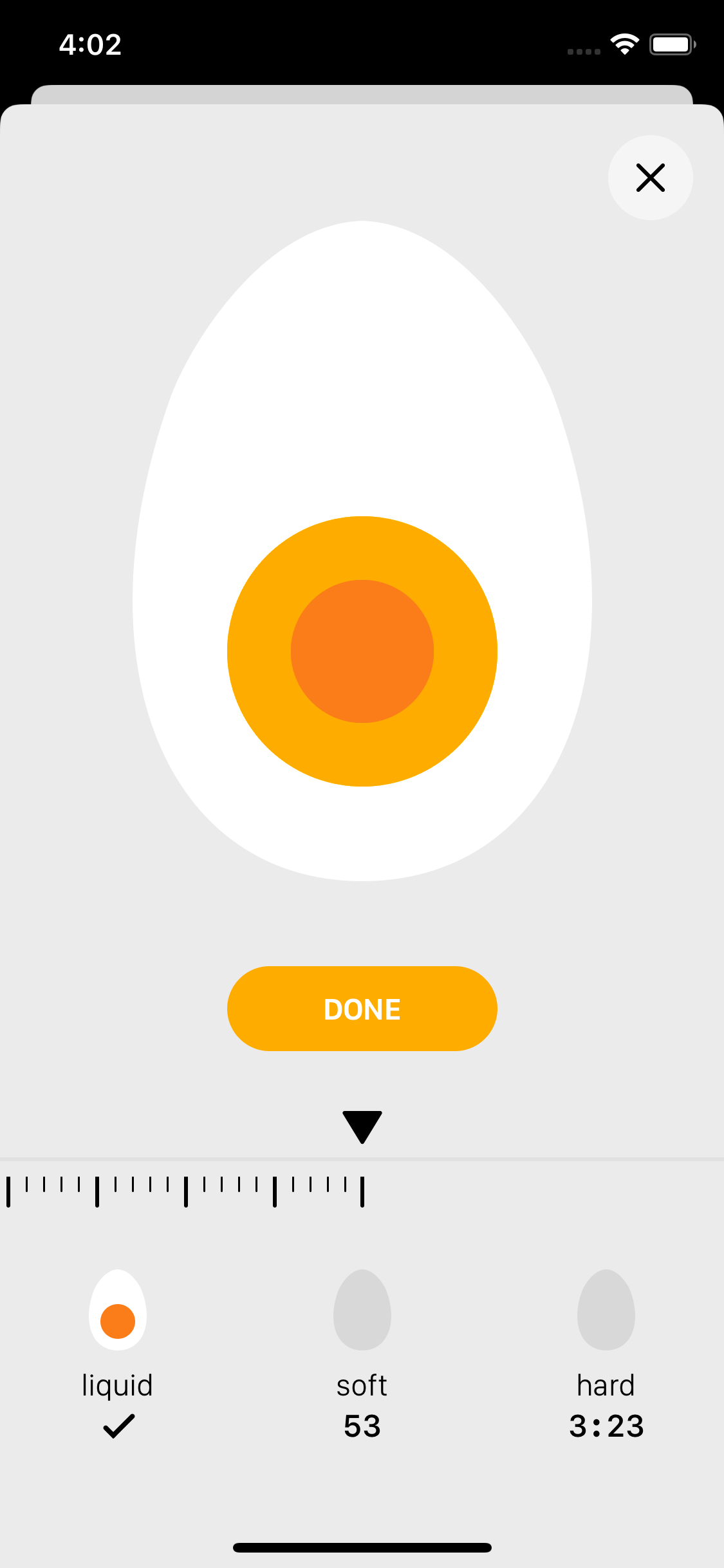Select the hard doneness option

tap(606, 1385)
